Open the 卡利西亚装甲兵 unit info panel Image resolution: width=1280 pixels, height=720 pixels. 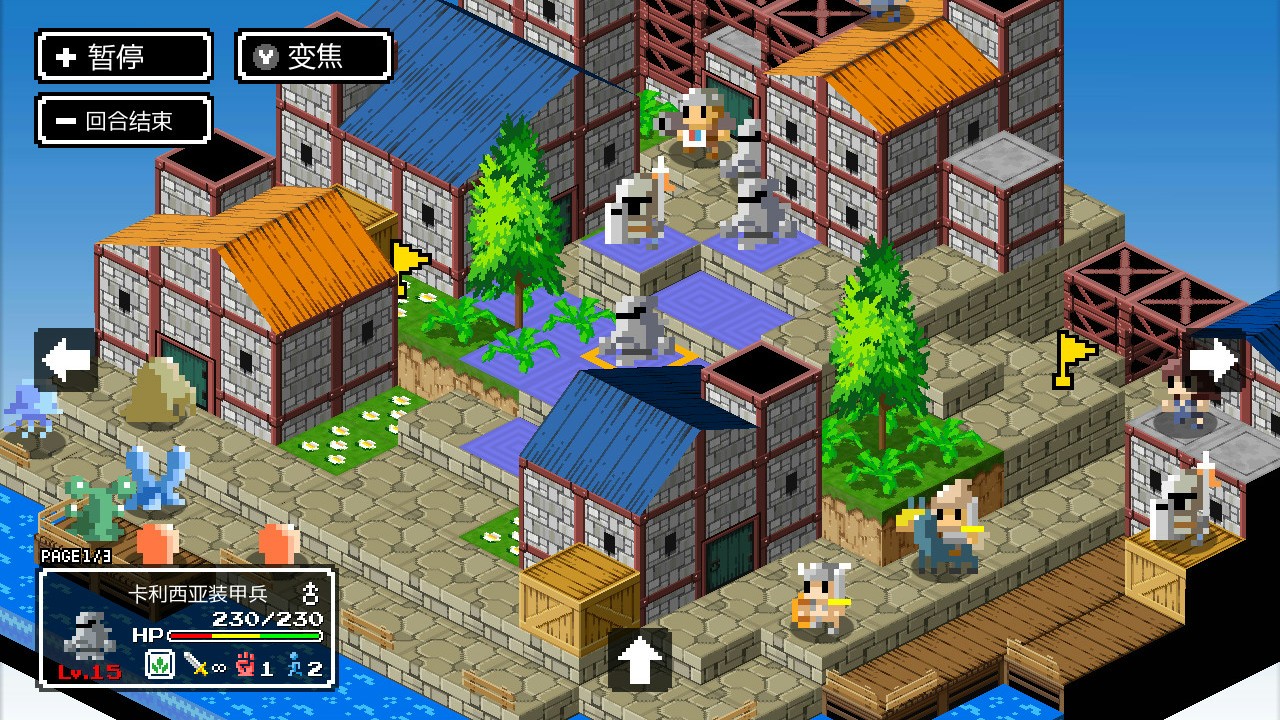pyautogui.click(x=188, y=628)
